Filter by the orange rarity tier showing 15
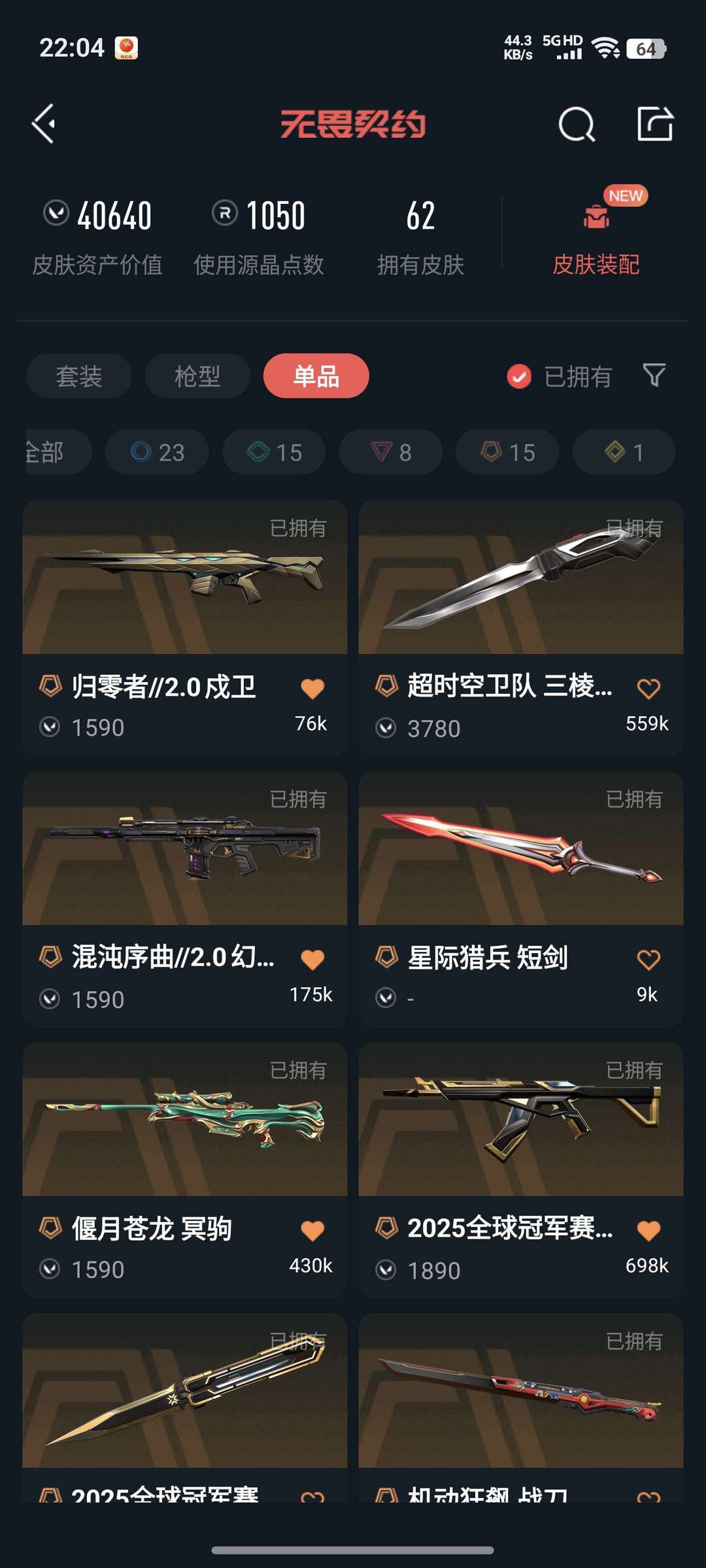 coord(506,451)
